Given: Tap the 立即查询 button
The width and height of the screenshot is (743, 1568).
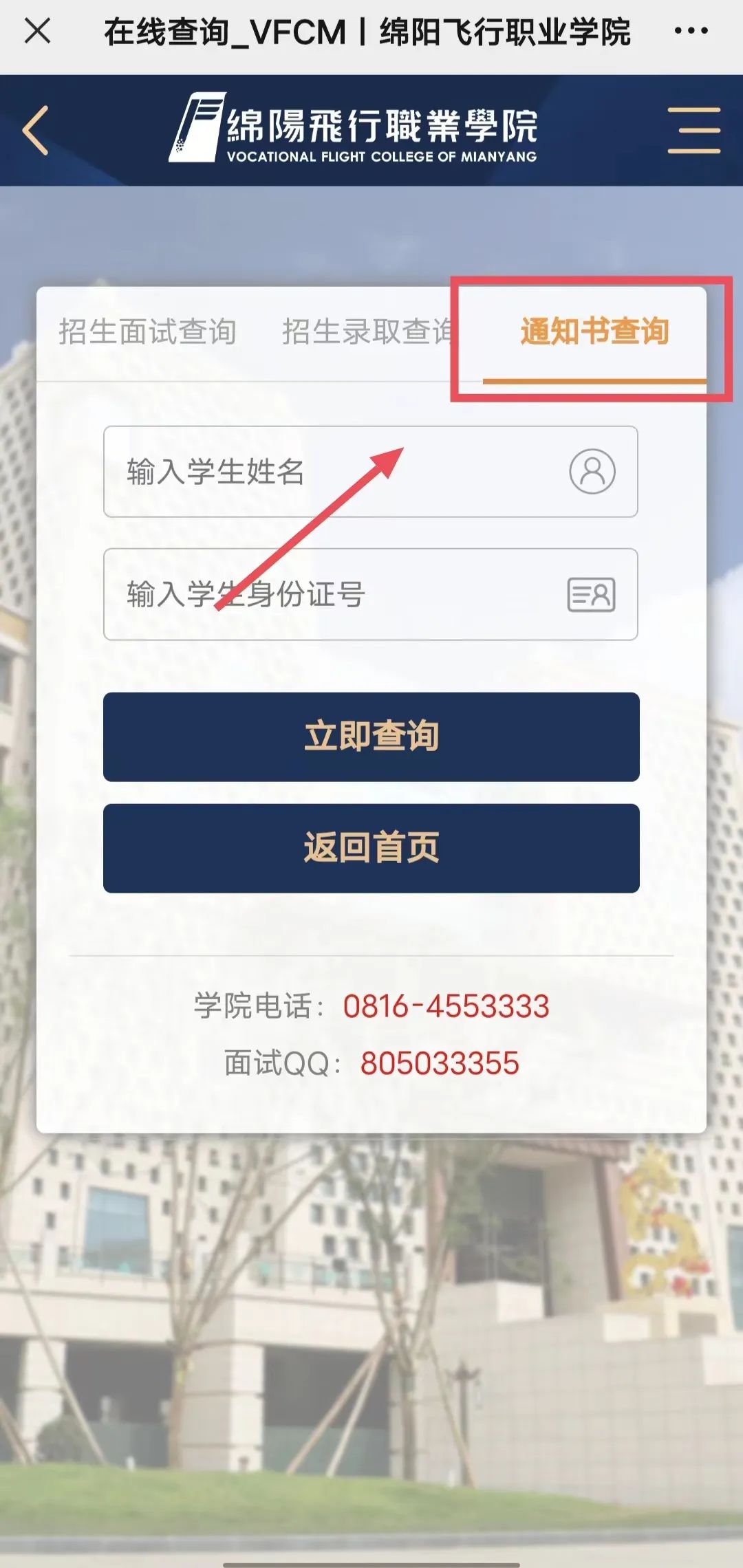Looking at the screenshot, I should pyautogui.click(x=371, y=737).
